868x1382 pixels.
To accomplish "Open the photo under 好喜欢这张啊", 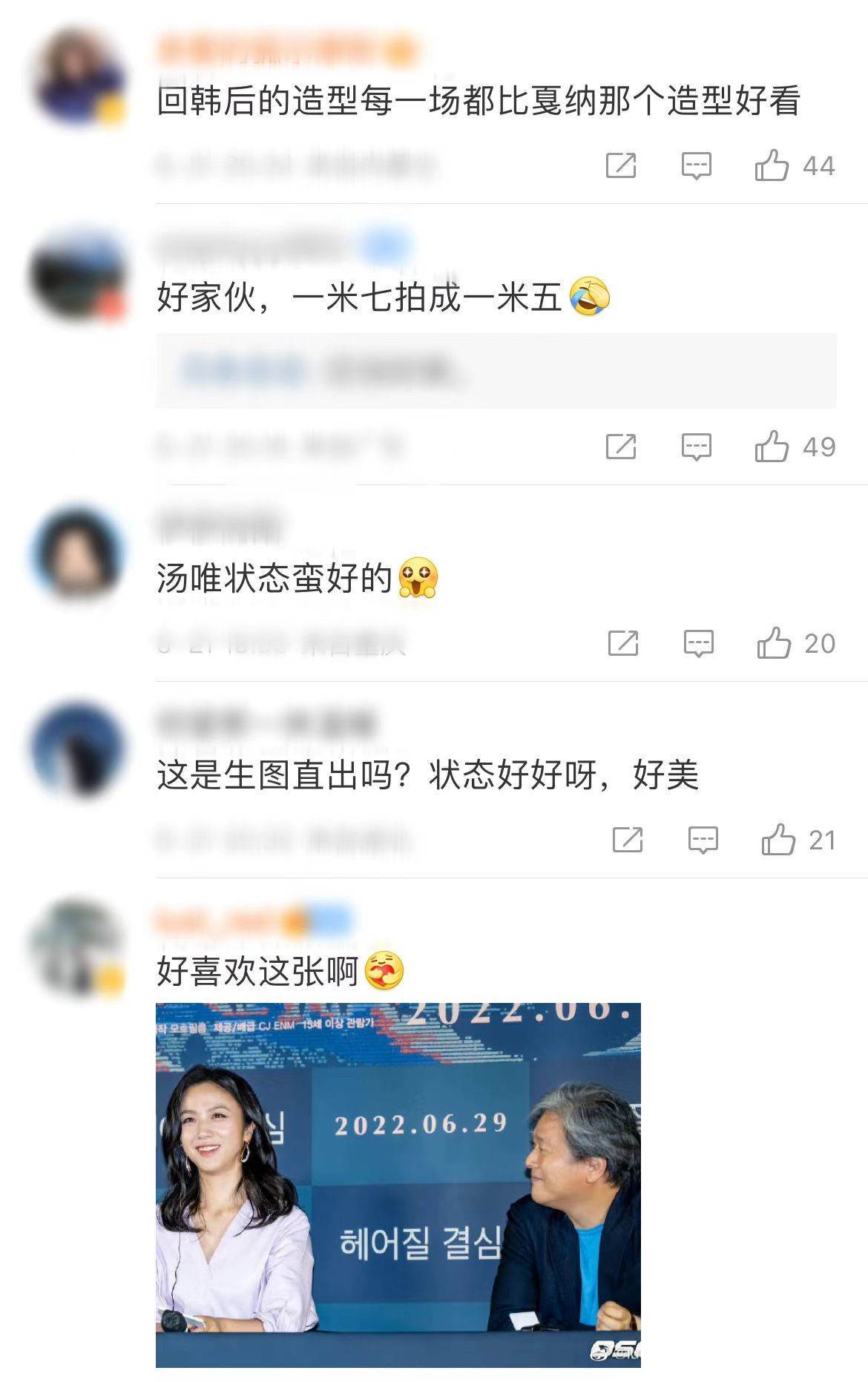I will tap(398, 1184).
